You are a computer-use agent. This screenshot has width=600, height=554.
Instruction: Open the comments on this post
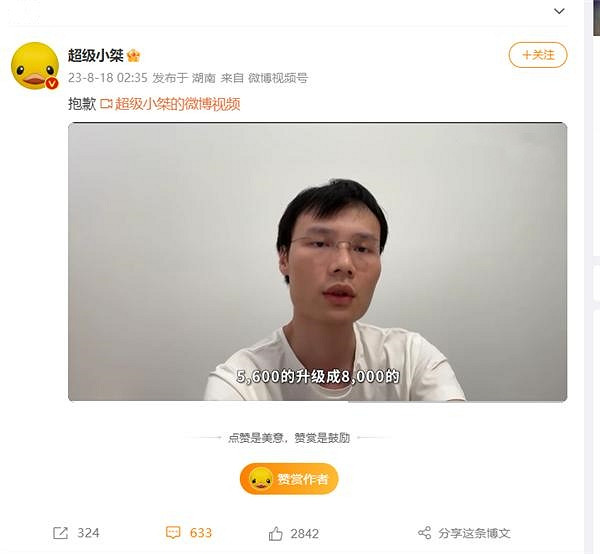189,533
